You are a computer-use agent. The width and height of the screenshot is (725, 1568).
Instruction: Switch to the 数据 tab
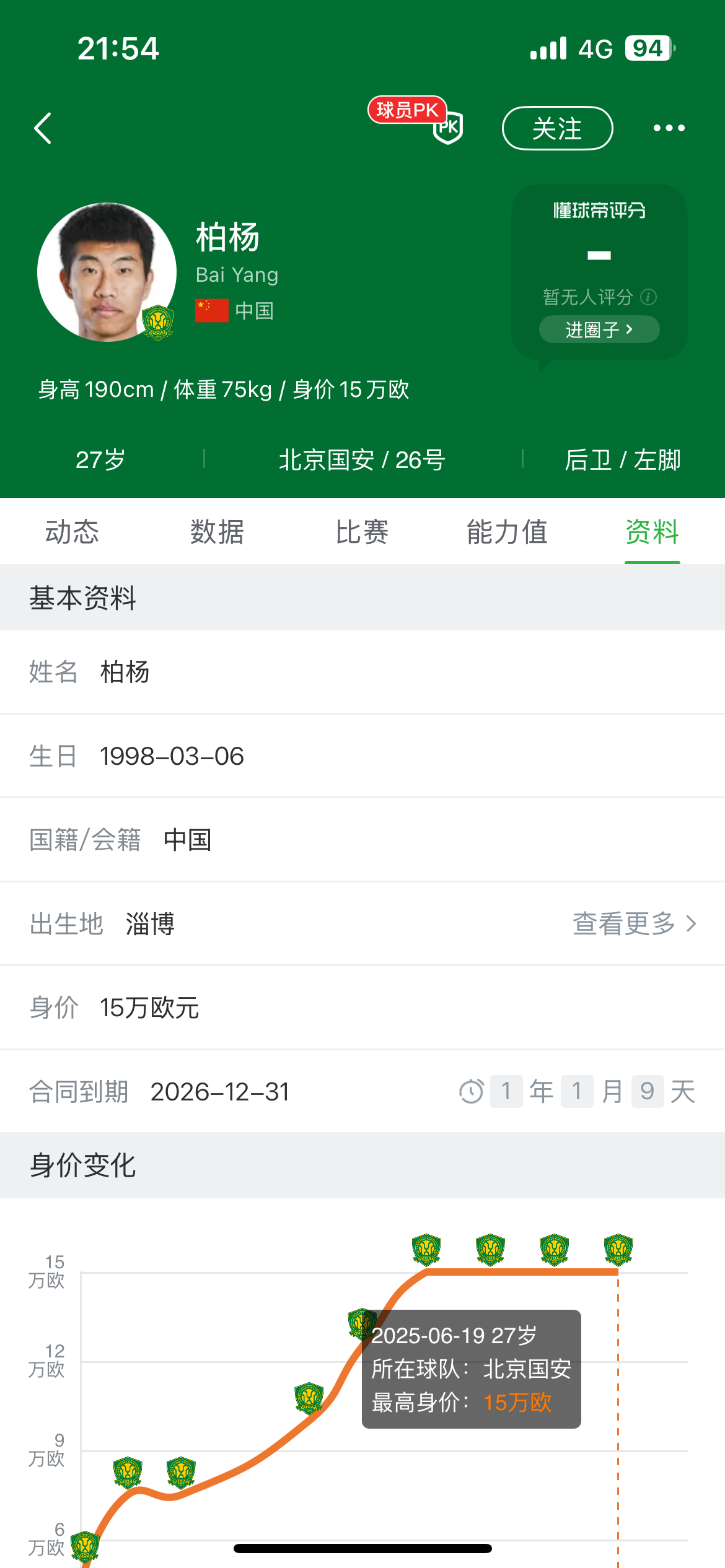tap(217, 531)
